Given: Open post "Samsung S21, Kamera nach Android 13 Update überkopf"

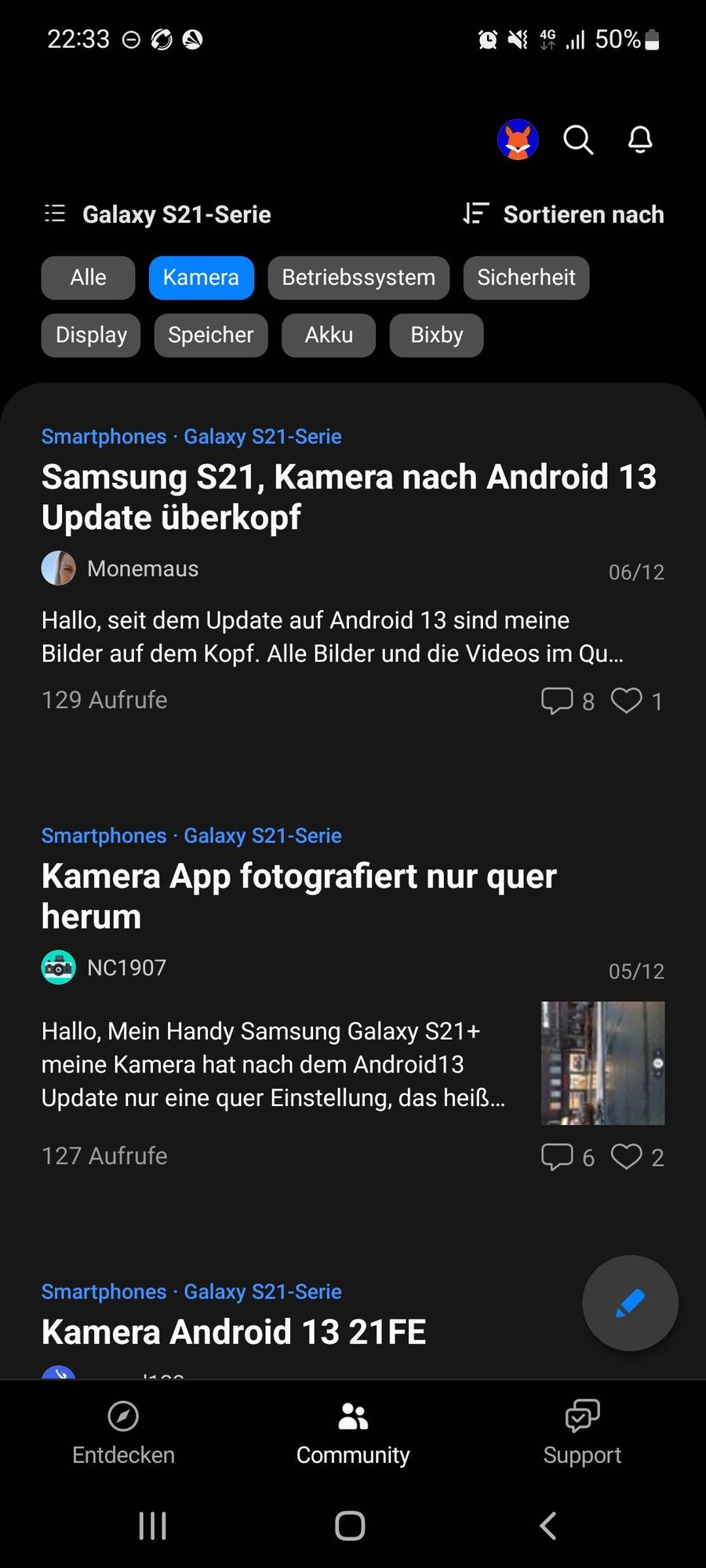Looking at the screenshot, I should tap(348, 496).
